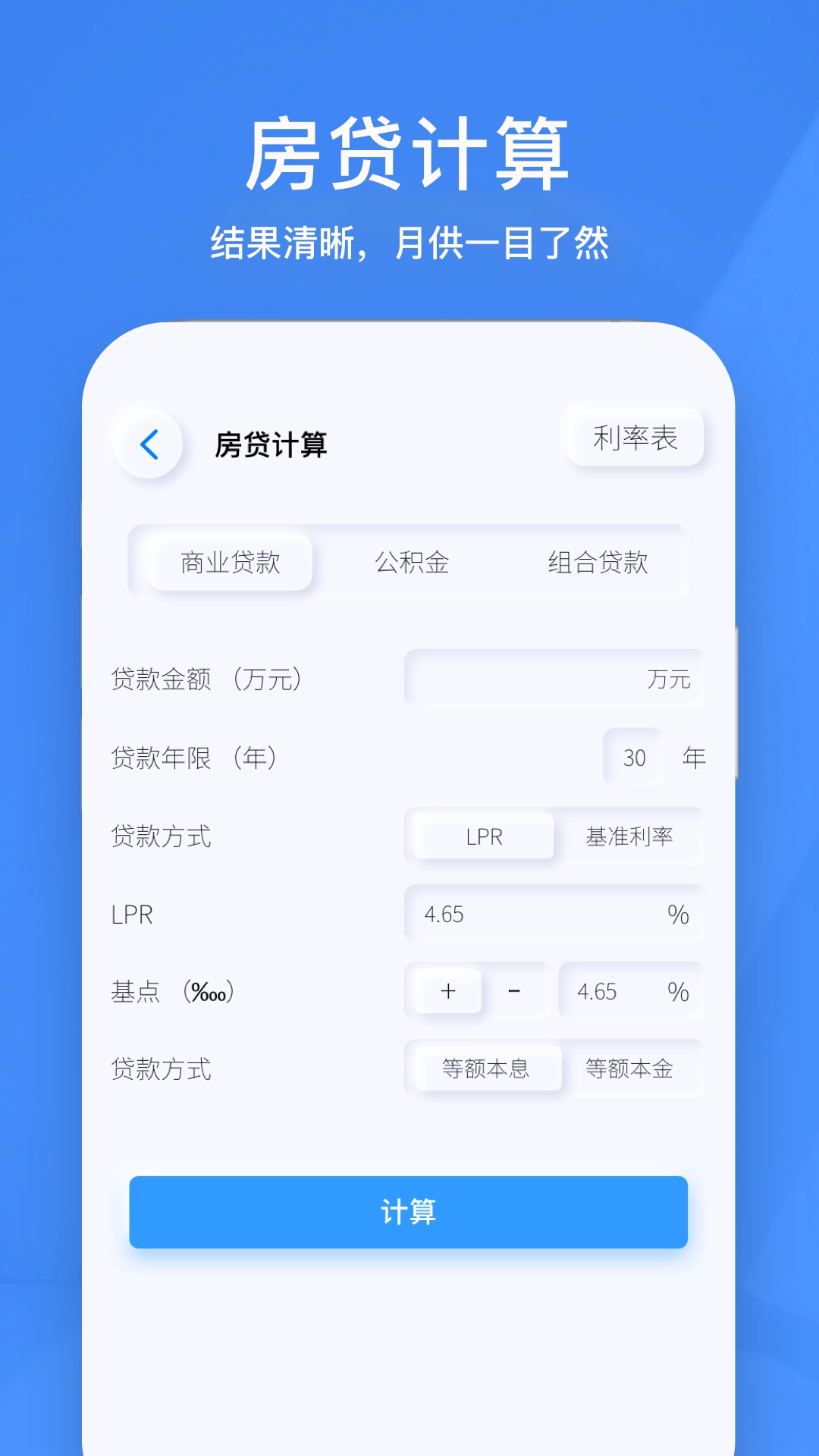This screenshot has height=1456, width=819.
Task: Switch to the 商业贷款 tab
Action: coord(229,561)
